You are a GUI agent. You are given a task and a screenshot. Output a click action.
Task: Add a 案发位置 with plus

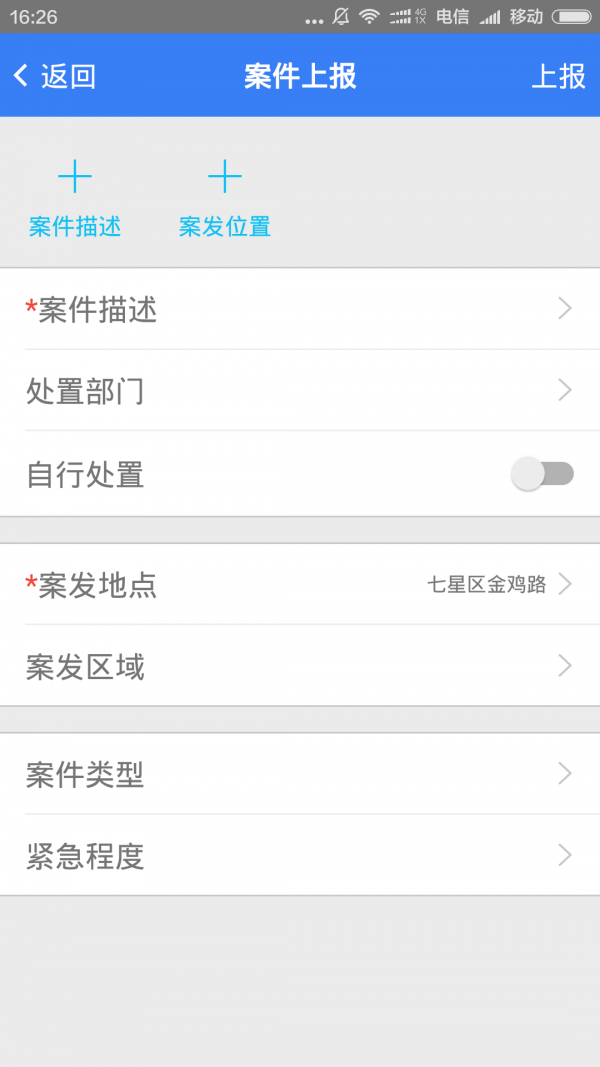pos(225,178)
